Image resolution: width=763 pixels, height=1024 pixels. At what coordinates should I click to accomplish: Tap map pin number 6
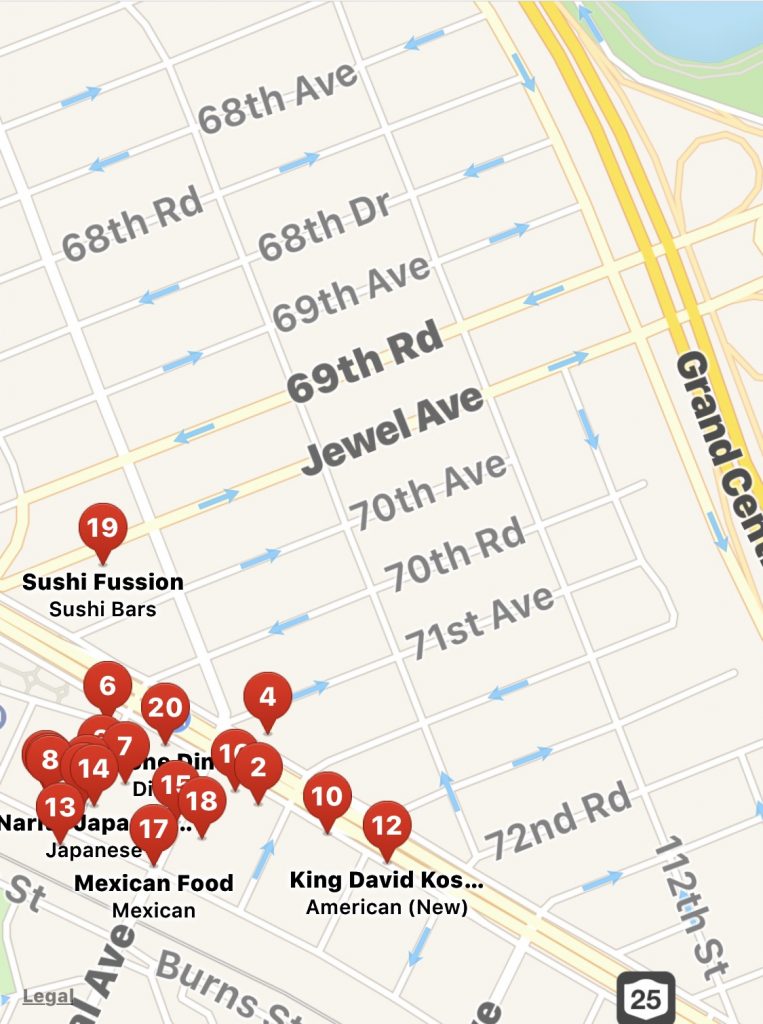coord(107,686)
